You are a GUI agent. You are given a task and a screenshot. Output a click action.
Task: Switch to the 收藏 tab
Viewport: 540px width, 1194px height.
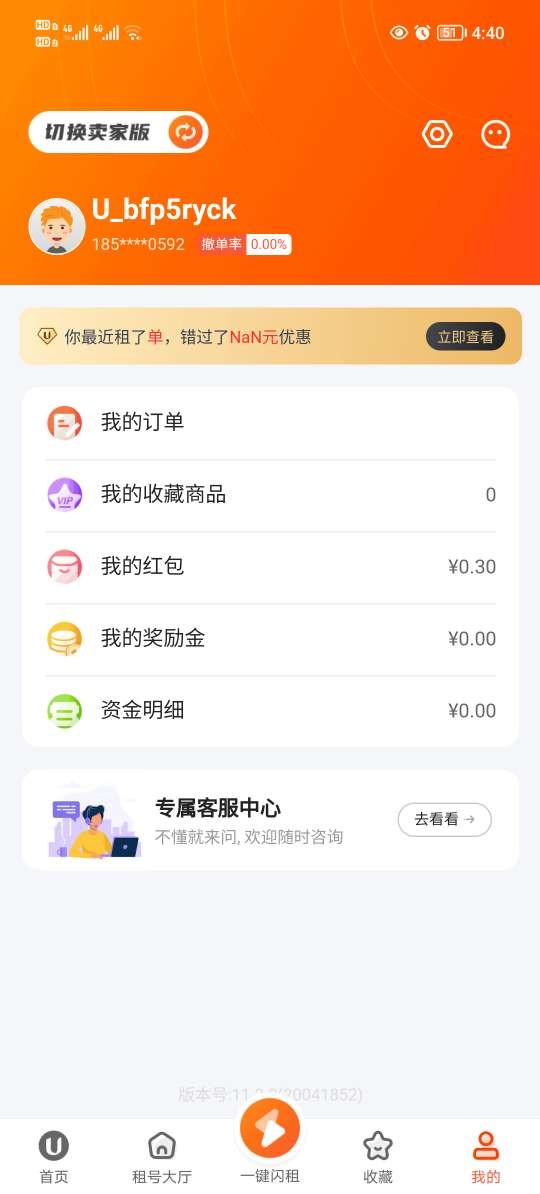pos(378,1157)
